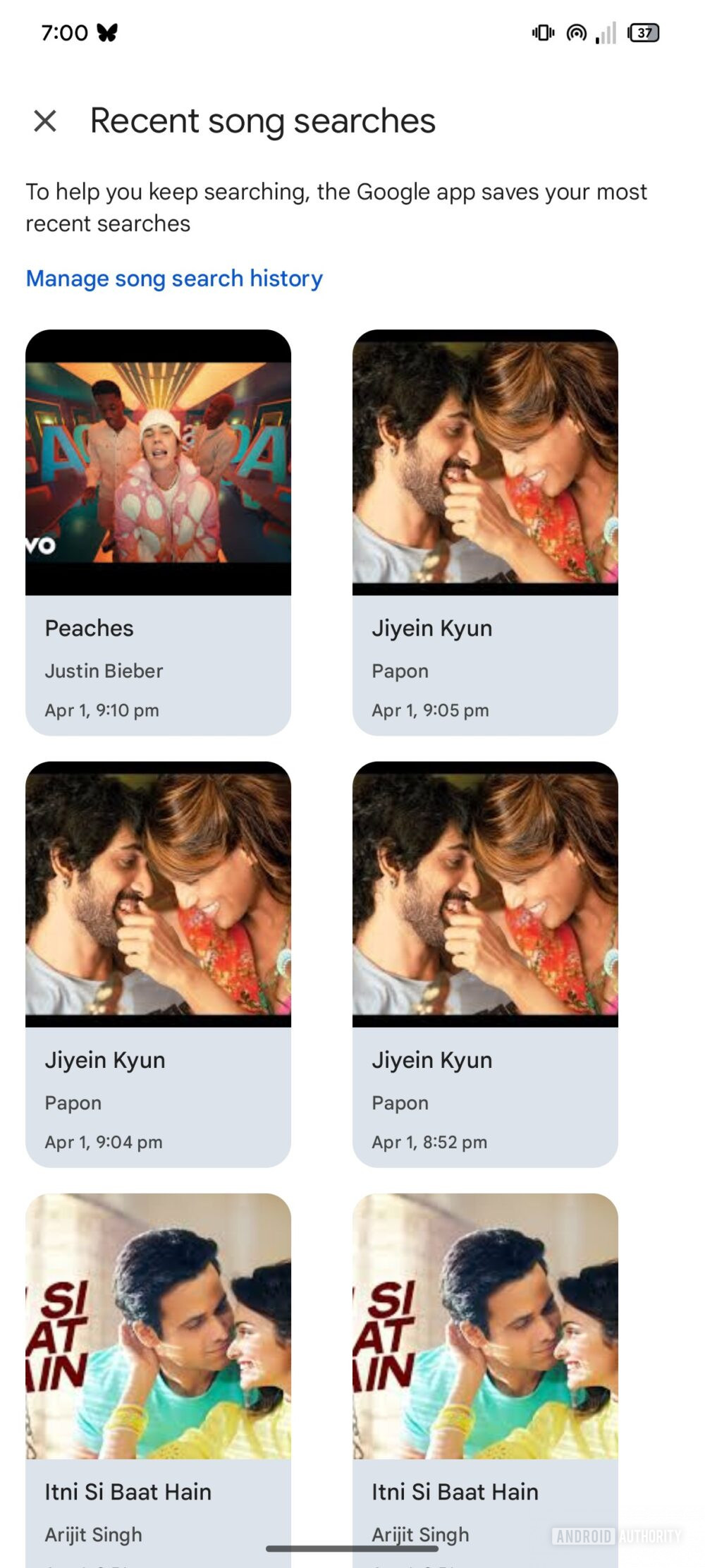
Task: Tap the hotspot status icon in status bar
Action: click(576, 32)
